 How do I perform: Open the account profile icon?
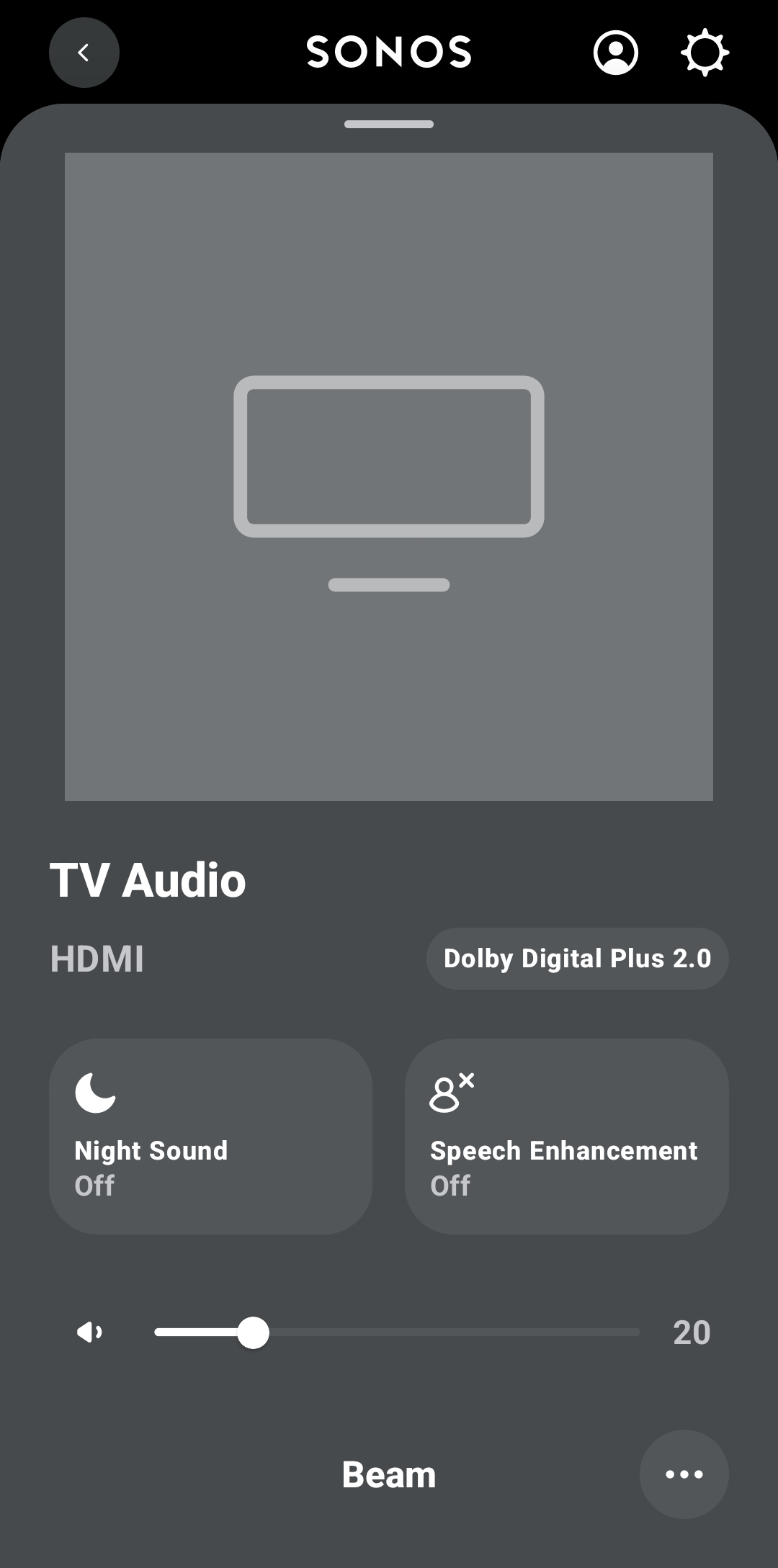pos(615,53)
